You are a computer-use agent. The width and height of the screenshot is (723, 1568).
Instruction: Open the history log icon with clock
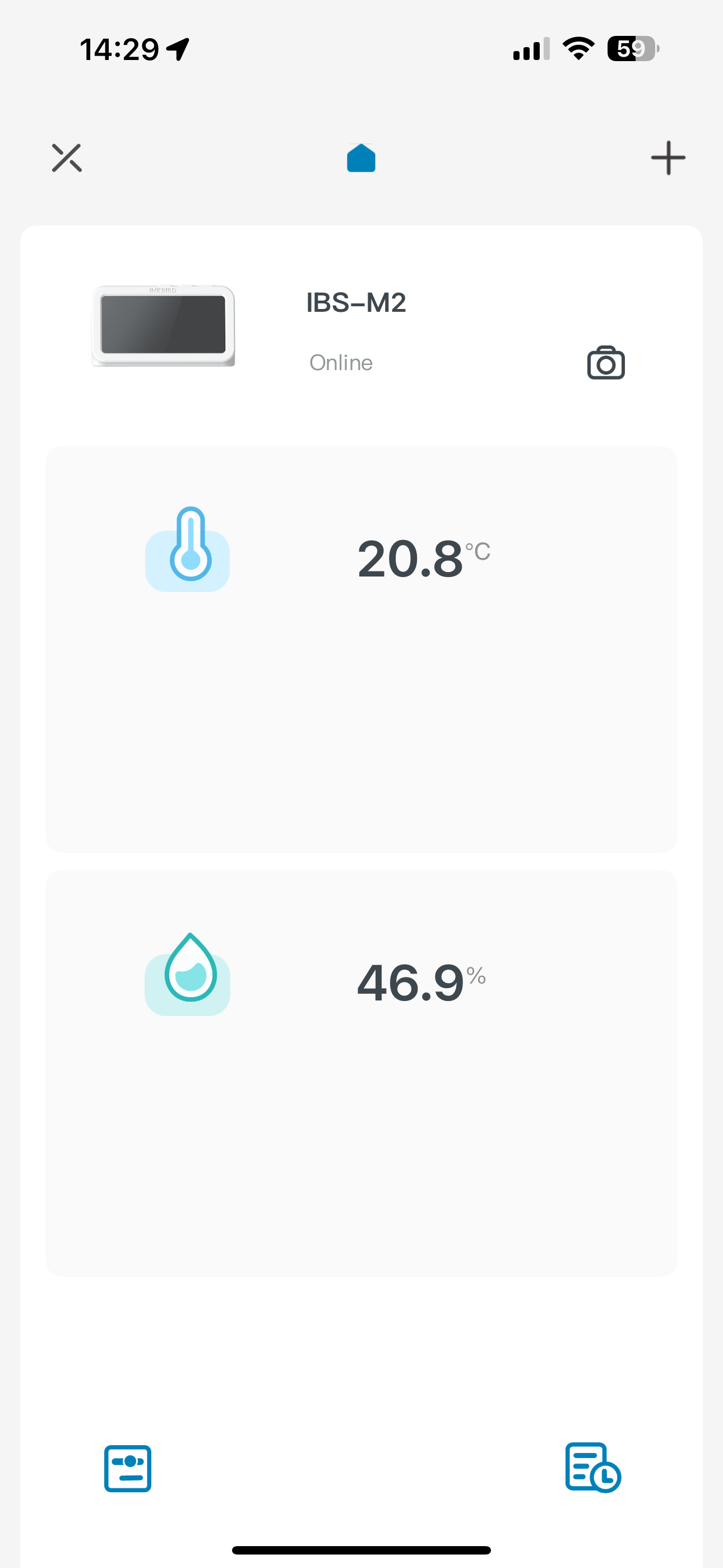593,1468
